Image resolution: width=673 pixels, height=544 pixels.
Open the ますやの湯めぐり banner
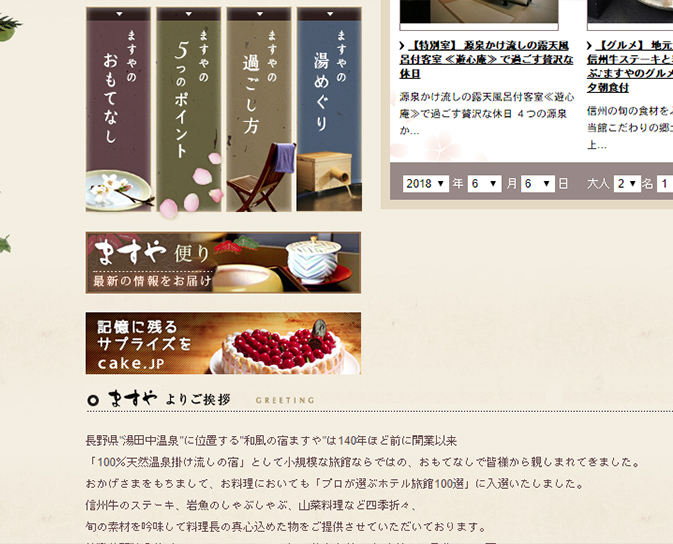pyautogui.click(x=329, y=110)
